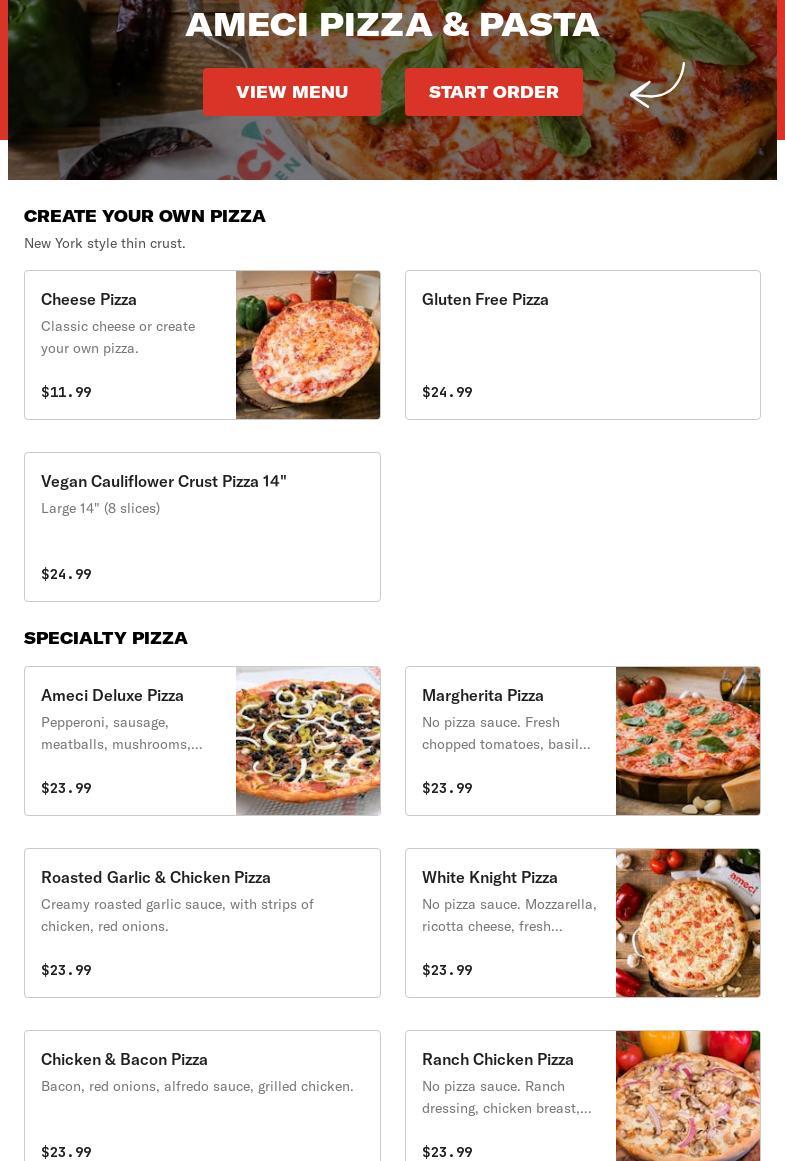The height and width of the screenshot is (1161, 785).
Task: Tap the View Menu button
Action: pos(291,92)
